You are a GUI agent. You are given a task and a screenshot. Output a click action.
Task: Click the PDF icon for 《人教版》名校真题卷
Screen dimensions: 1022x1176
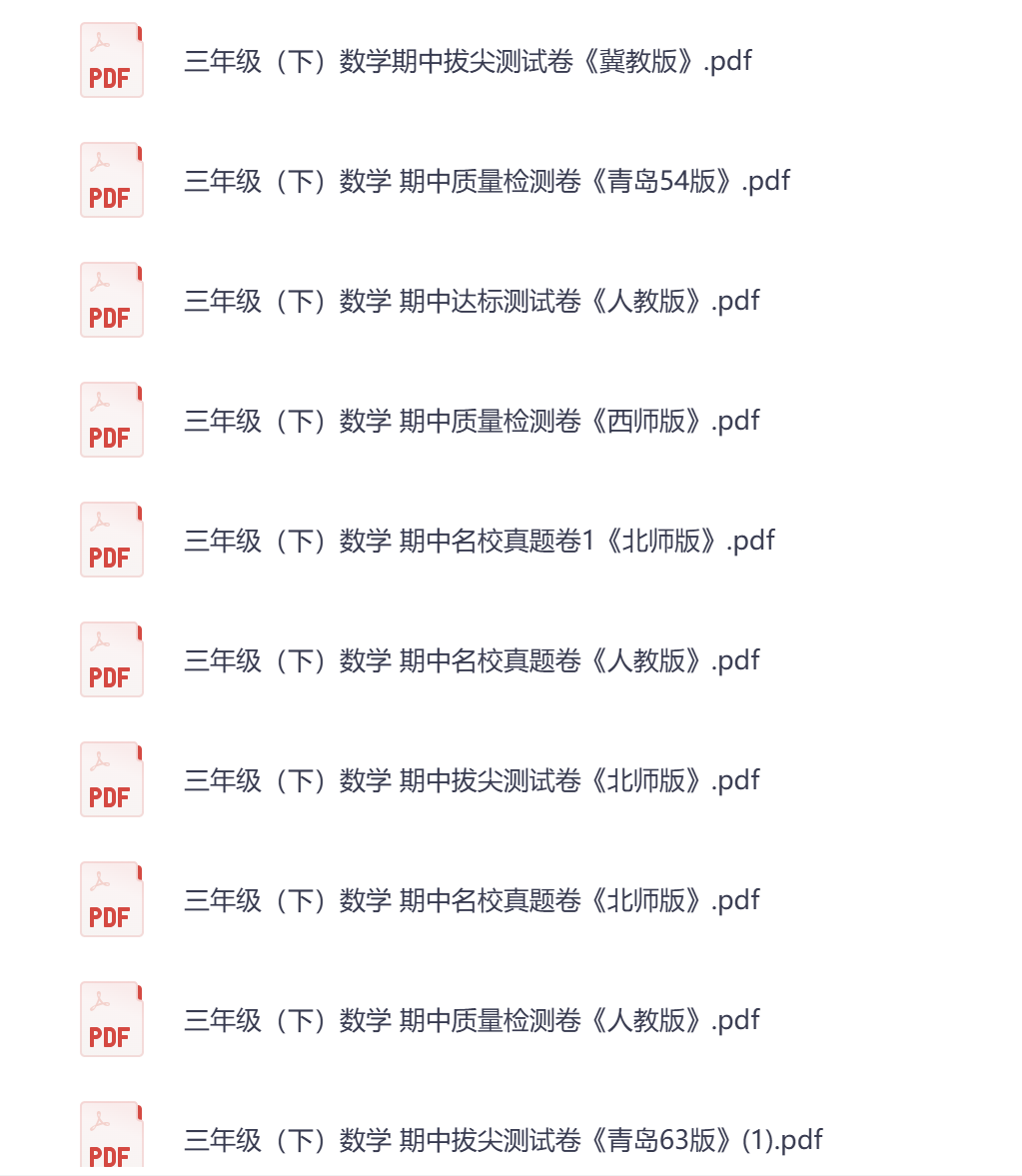111,659
